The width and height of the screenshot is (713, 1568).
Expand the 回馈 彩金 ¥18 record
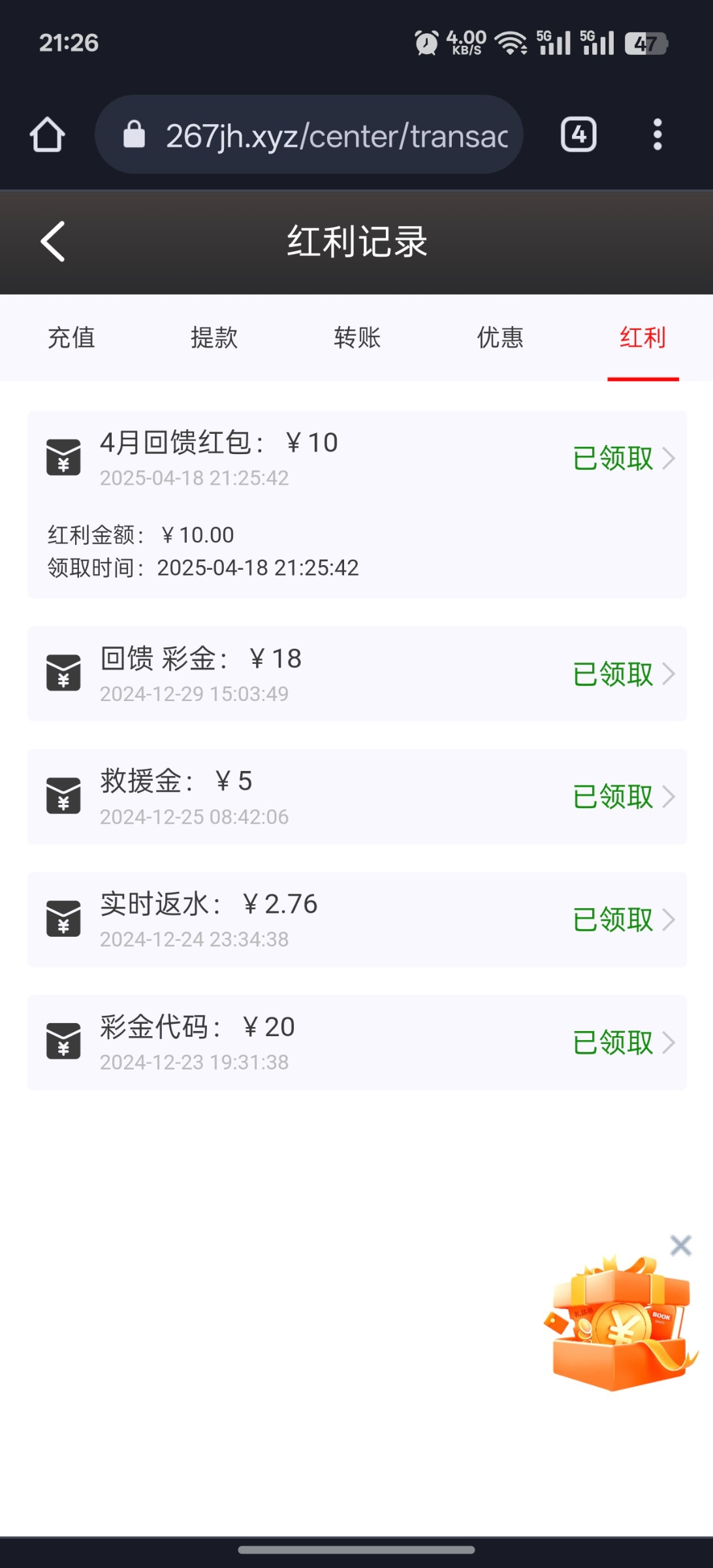click(x=357, y=674)
